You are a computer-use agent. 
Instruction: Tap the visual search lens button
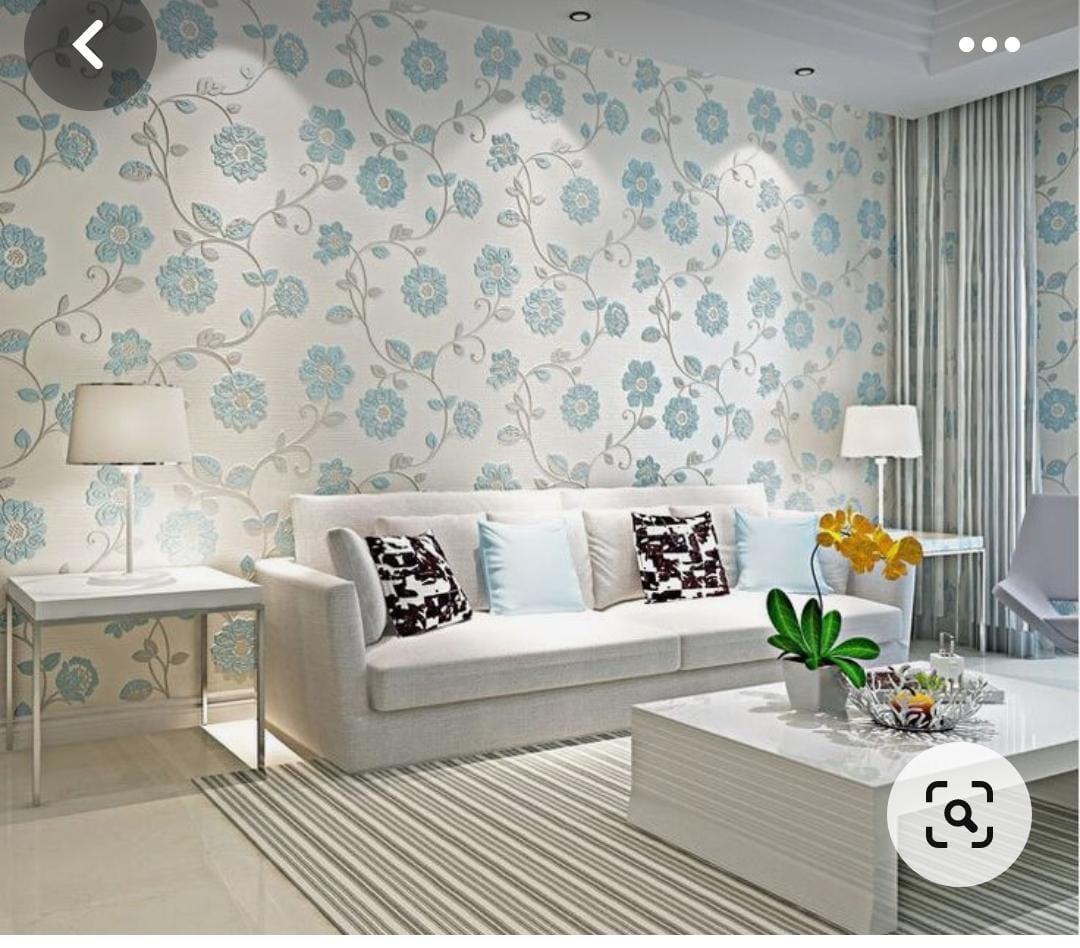(958, 813)
